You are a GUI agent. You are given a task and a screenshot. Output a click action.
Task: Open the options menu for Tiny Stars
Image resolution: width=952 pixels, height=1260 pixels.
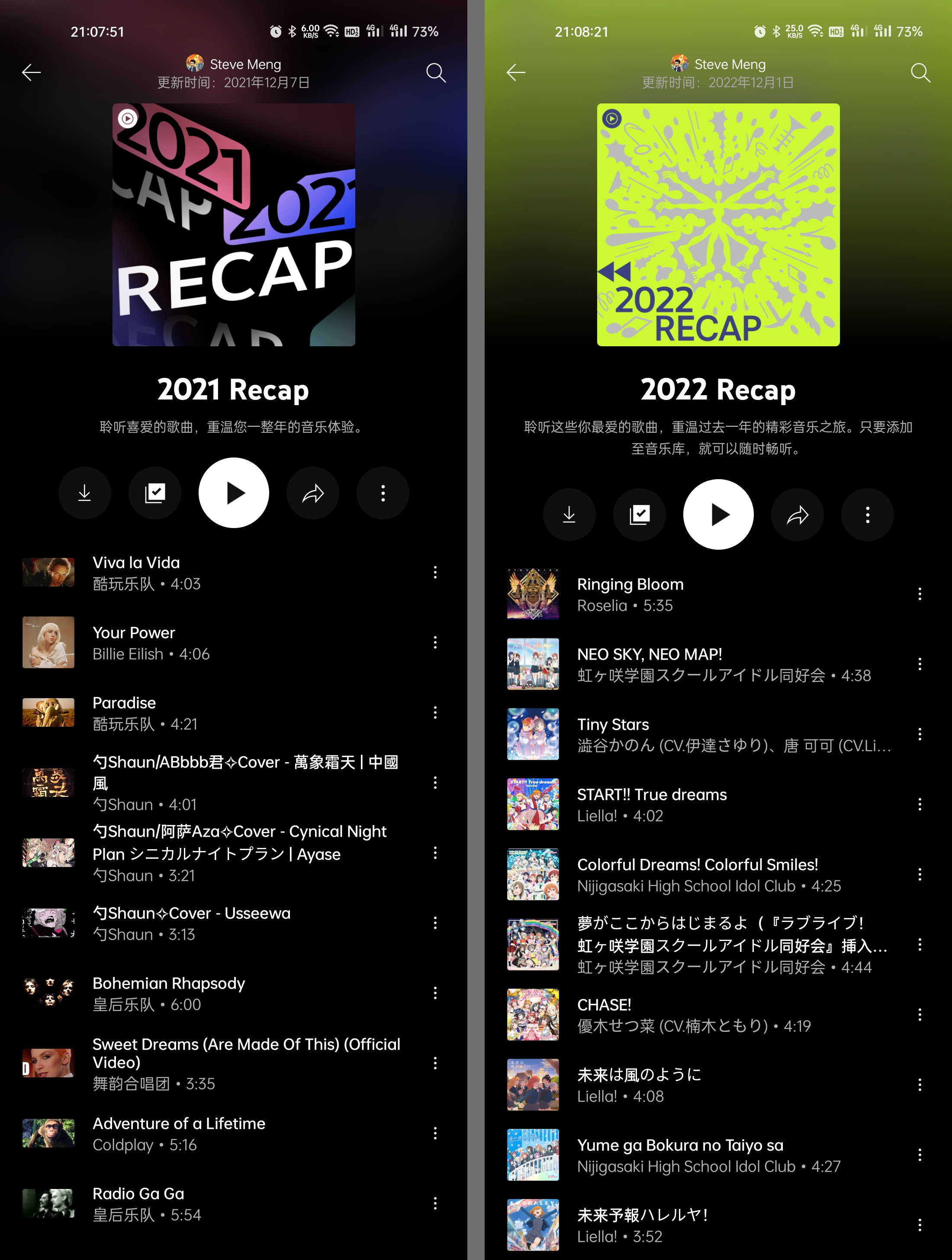(x=920, y=734)
